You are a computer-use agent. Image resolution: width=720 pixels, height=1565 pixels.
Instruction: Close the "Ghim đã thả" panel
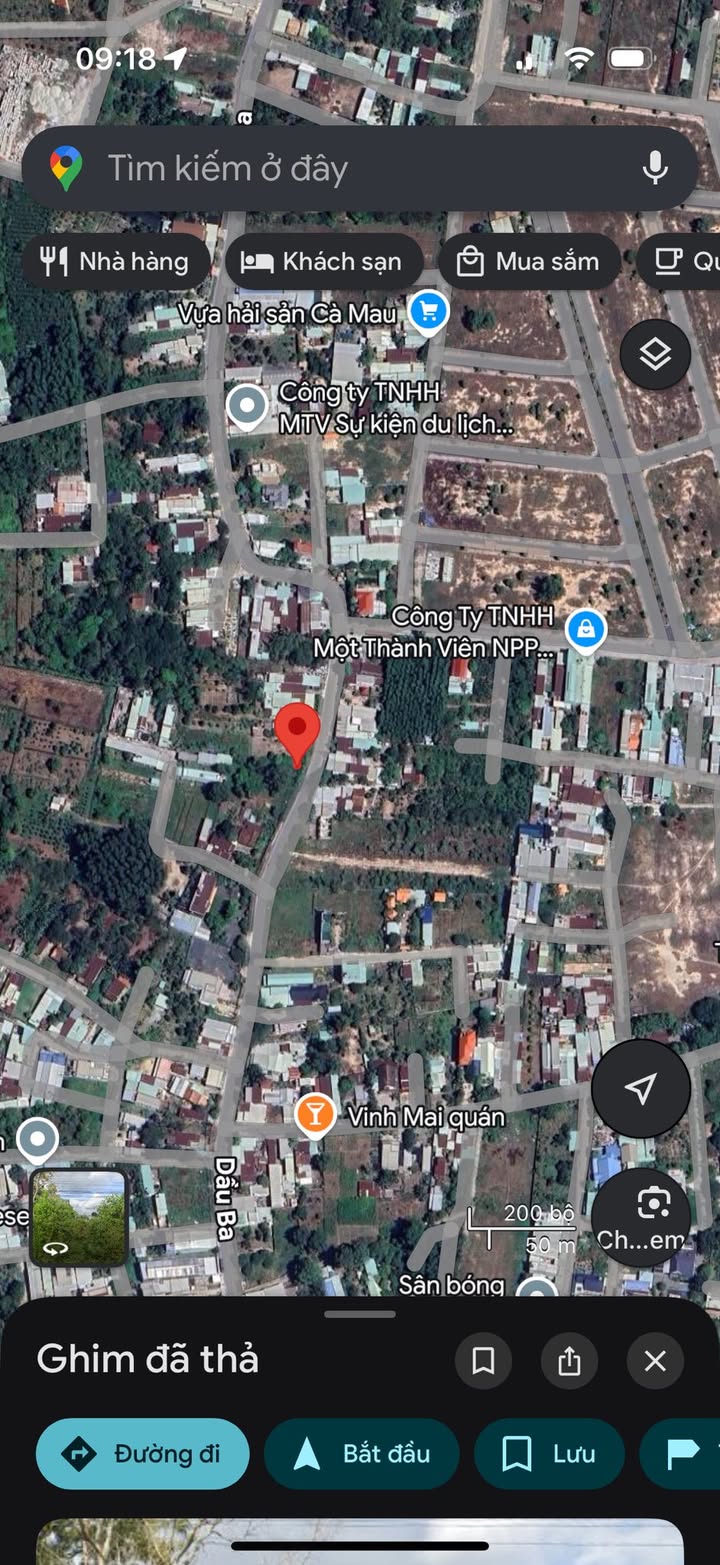[x=655, y=1360]
